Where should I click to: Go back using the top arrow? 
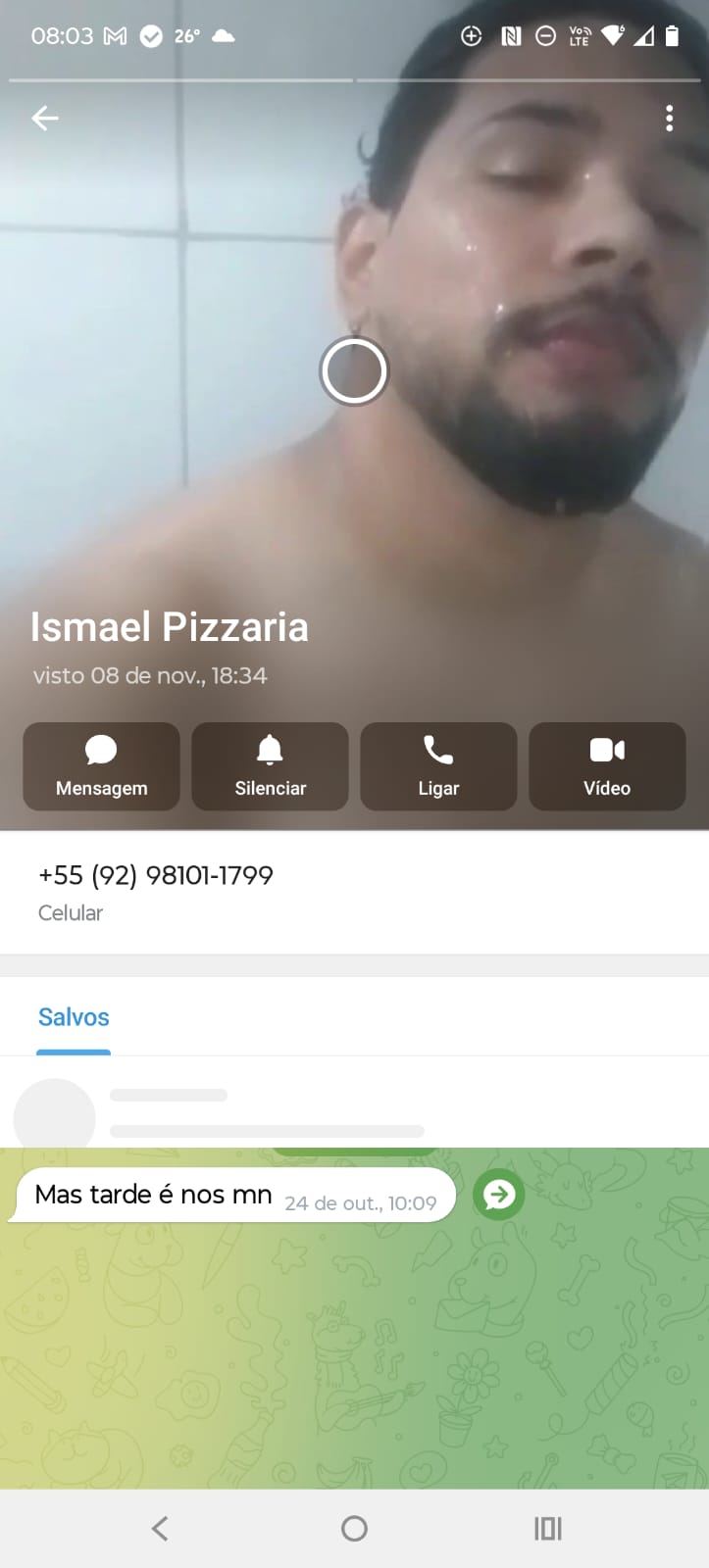coord(45,119)
